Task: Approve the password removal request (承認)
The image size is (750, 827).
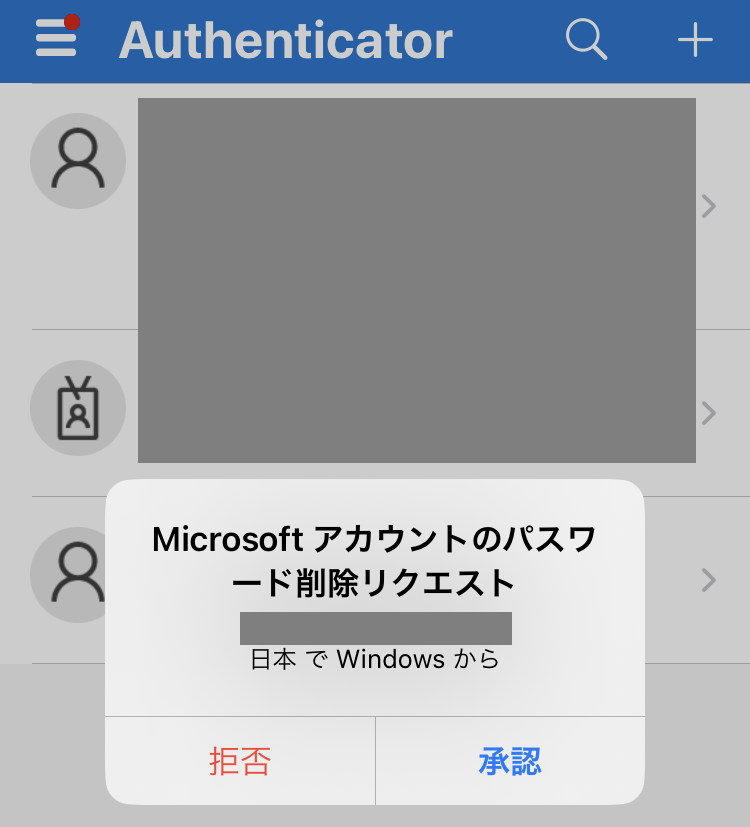Action: tap(510, 761)
